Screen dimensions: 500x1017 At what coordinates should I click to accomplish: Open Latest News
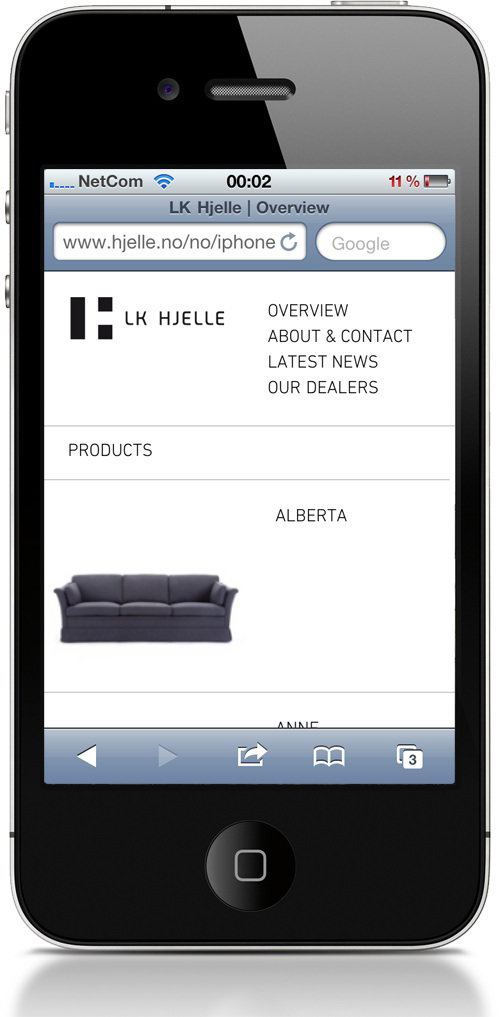click(323, 361)
